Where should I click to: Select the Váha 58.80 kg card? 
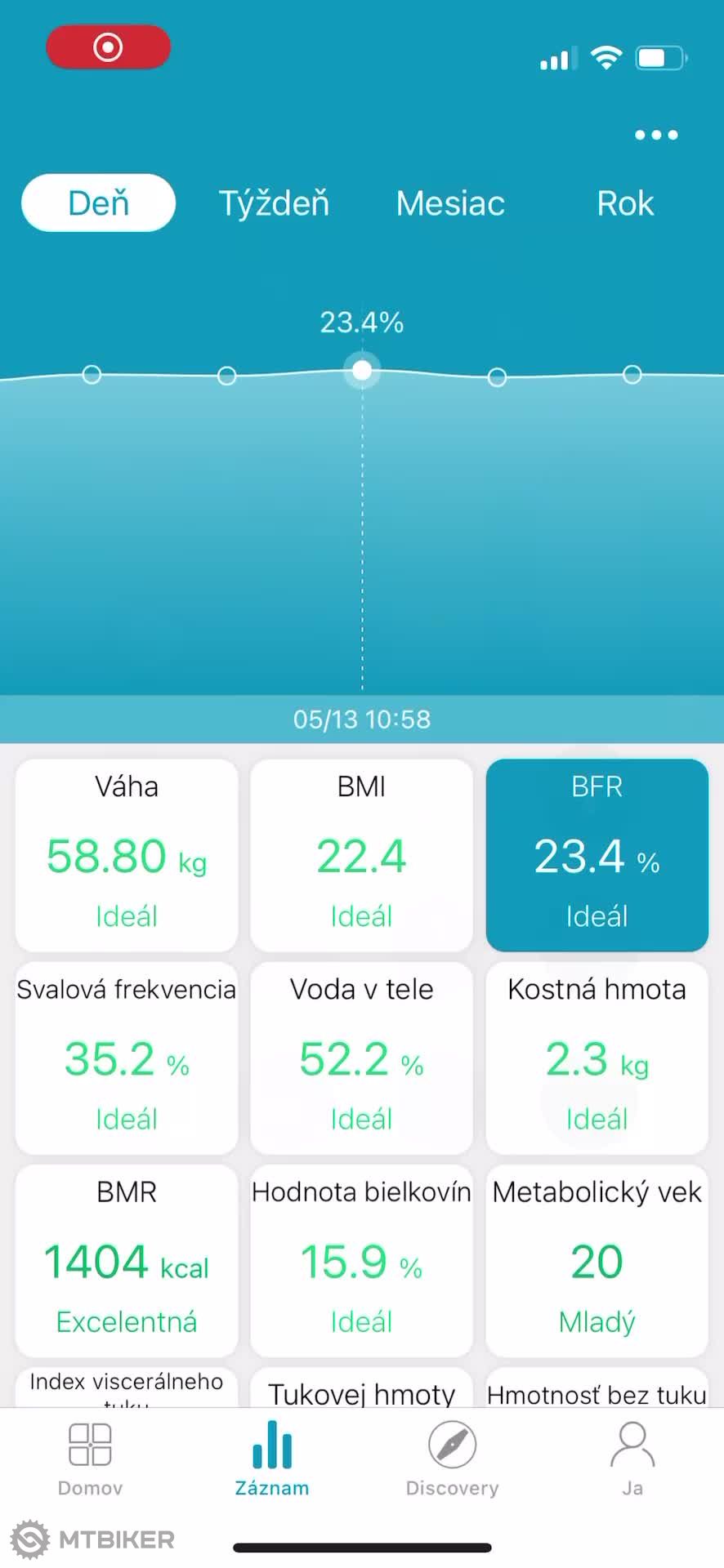pyautogui.click(x=127, y=855)
